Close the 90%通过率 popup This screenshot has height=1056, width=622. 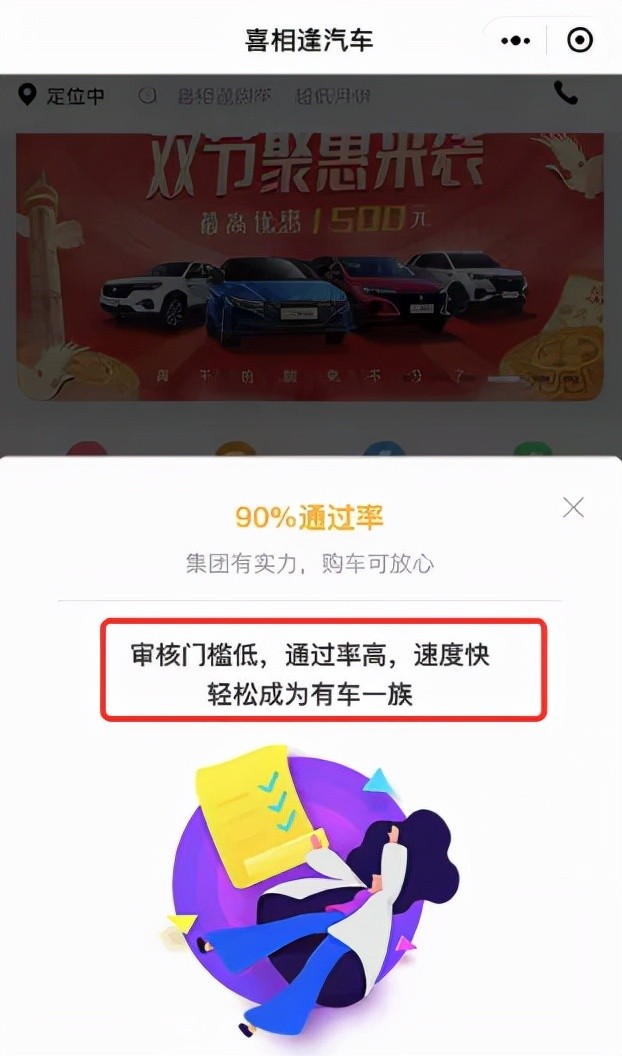point(573,508)
